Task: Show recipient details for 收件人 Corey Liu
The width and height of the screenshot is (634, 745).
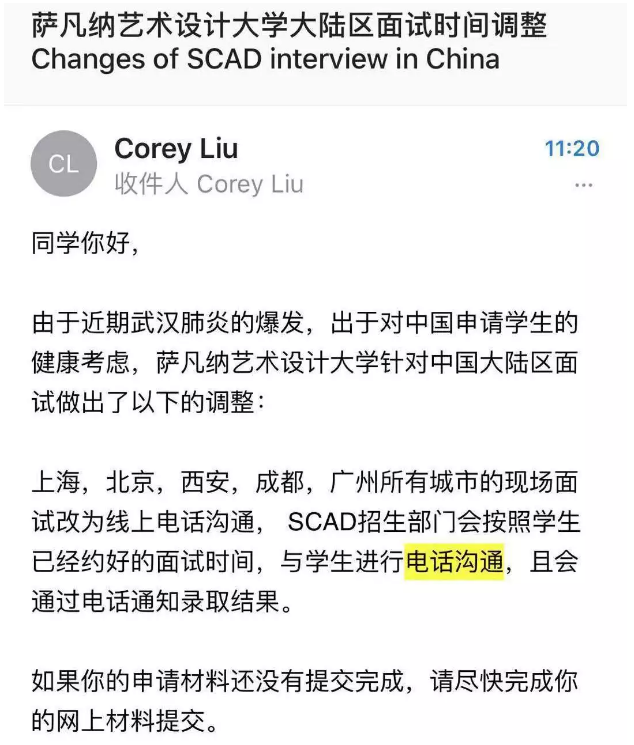Action: [x=209, y=185]
